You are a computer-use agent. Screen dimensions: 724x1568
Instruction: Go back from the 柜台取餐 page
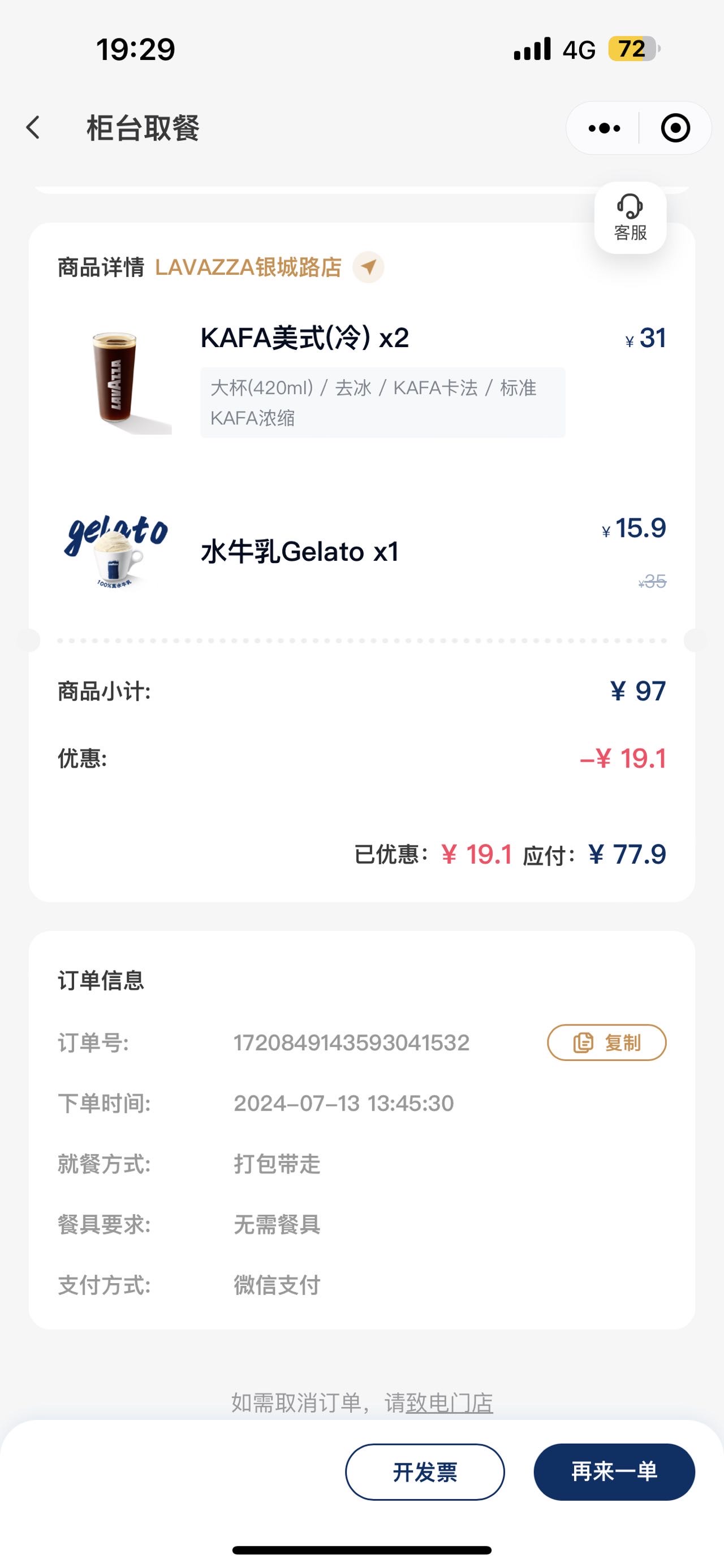click(x=33, y=128)
